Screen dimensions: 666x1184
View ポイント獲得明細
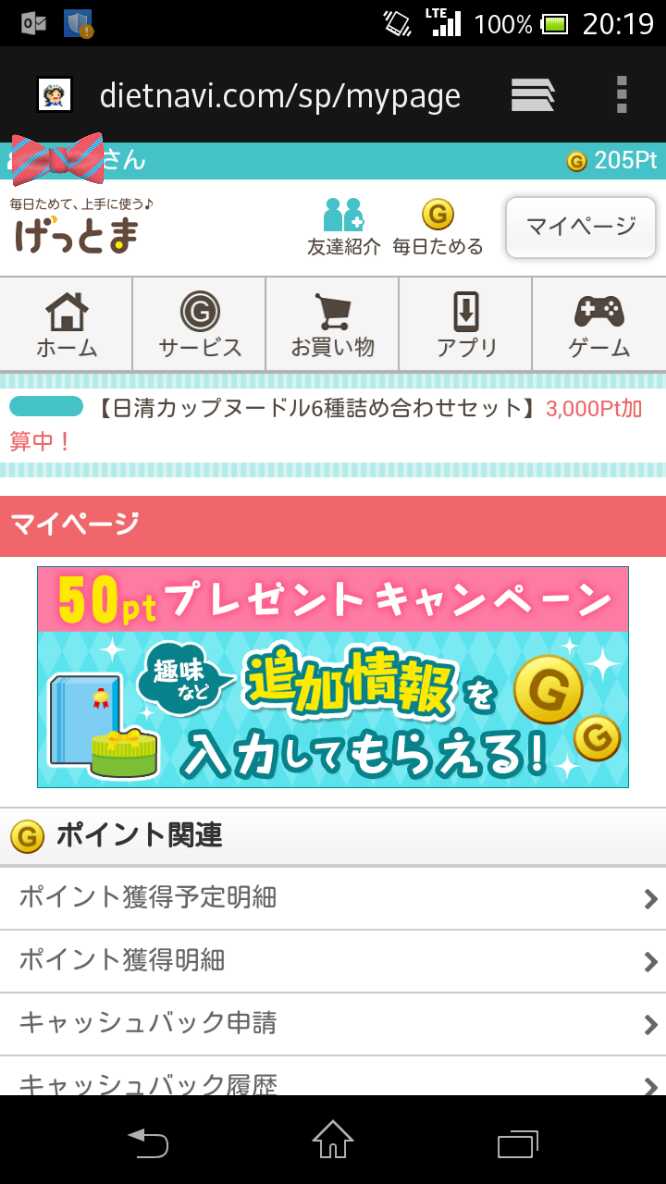[x=333, y=961]
